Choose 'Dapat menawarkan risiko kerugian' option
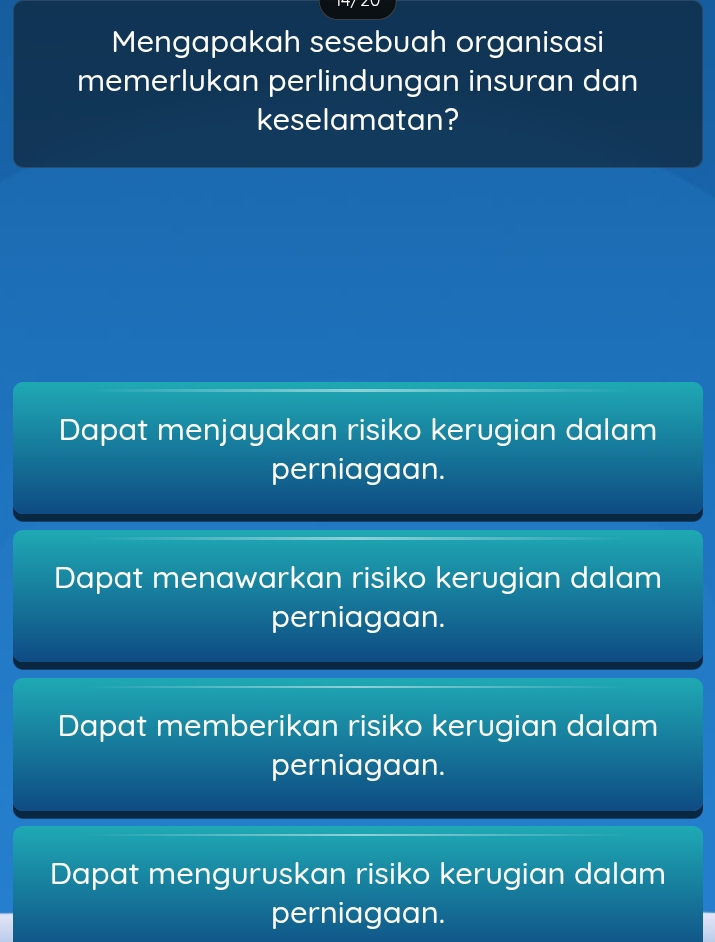715x942 pixels. tap(357, 597)
